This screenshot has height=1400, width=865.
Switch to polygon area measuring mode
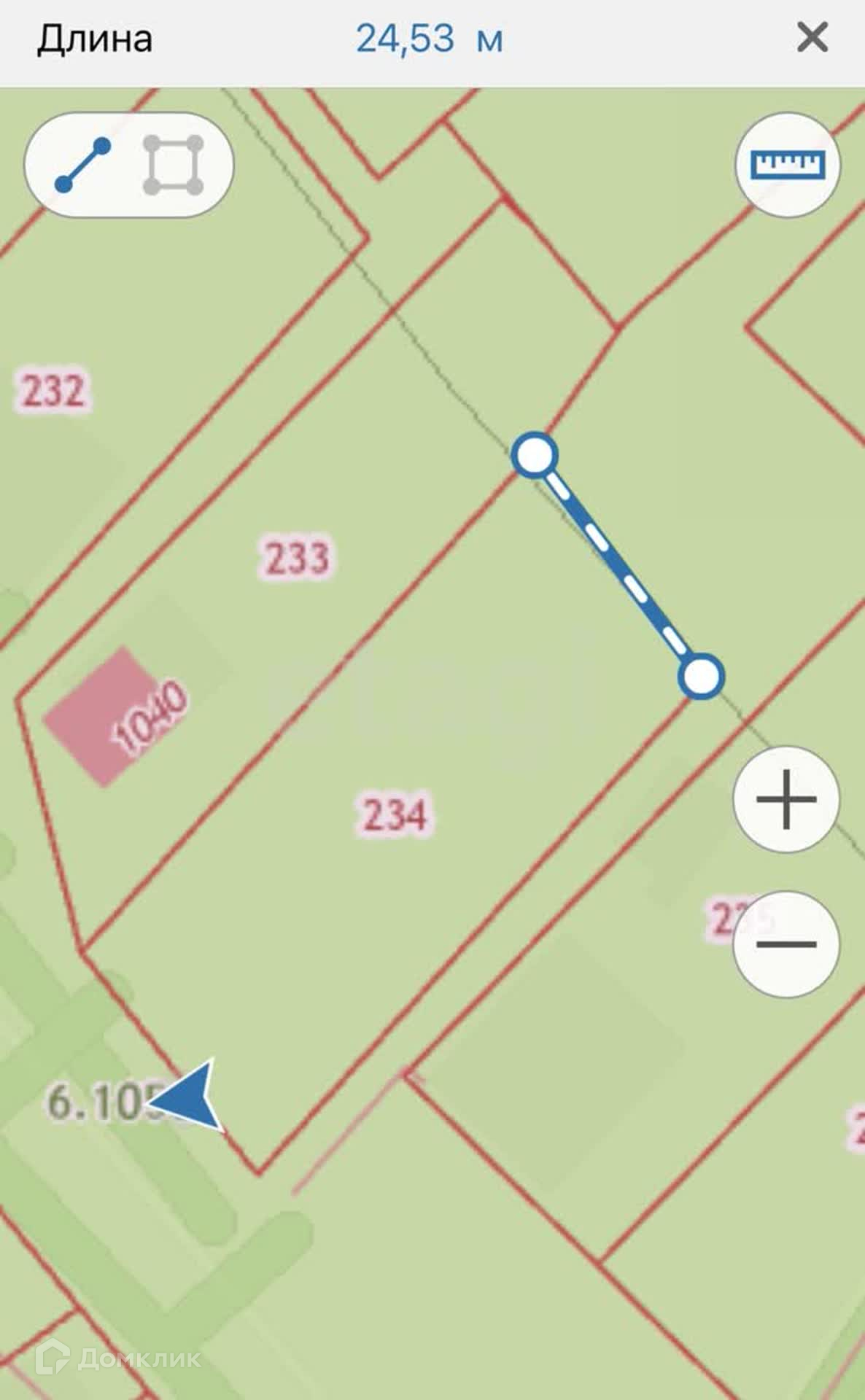pyautogui.click(x=173, y=165)
